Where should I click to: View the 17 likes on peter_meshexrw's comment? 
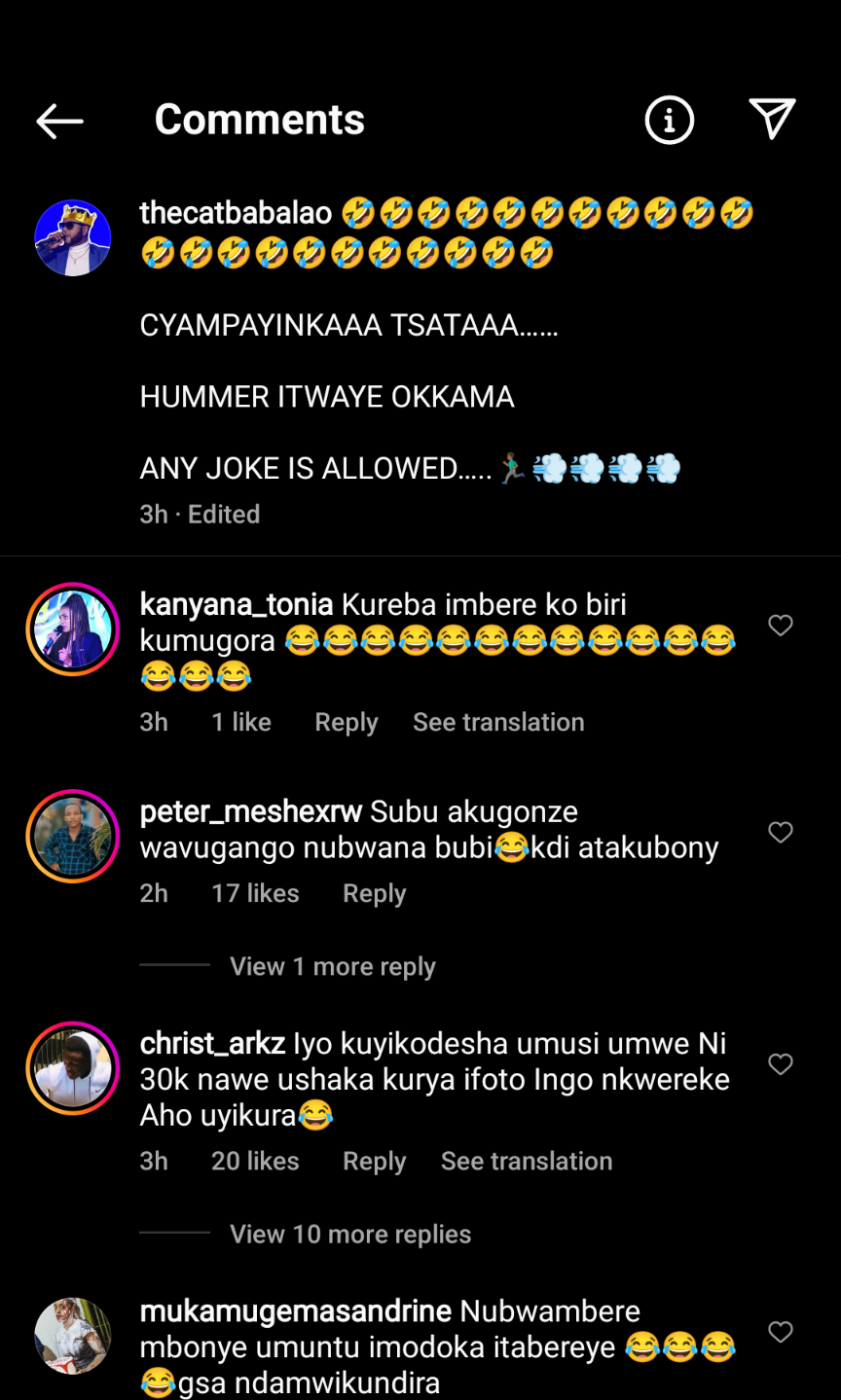[255, 893]
